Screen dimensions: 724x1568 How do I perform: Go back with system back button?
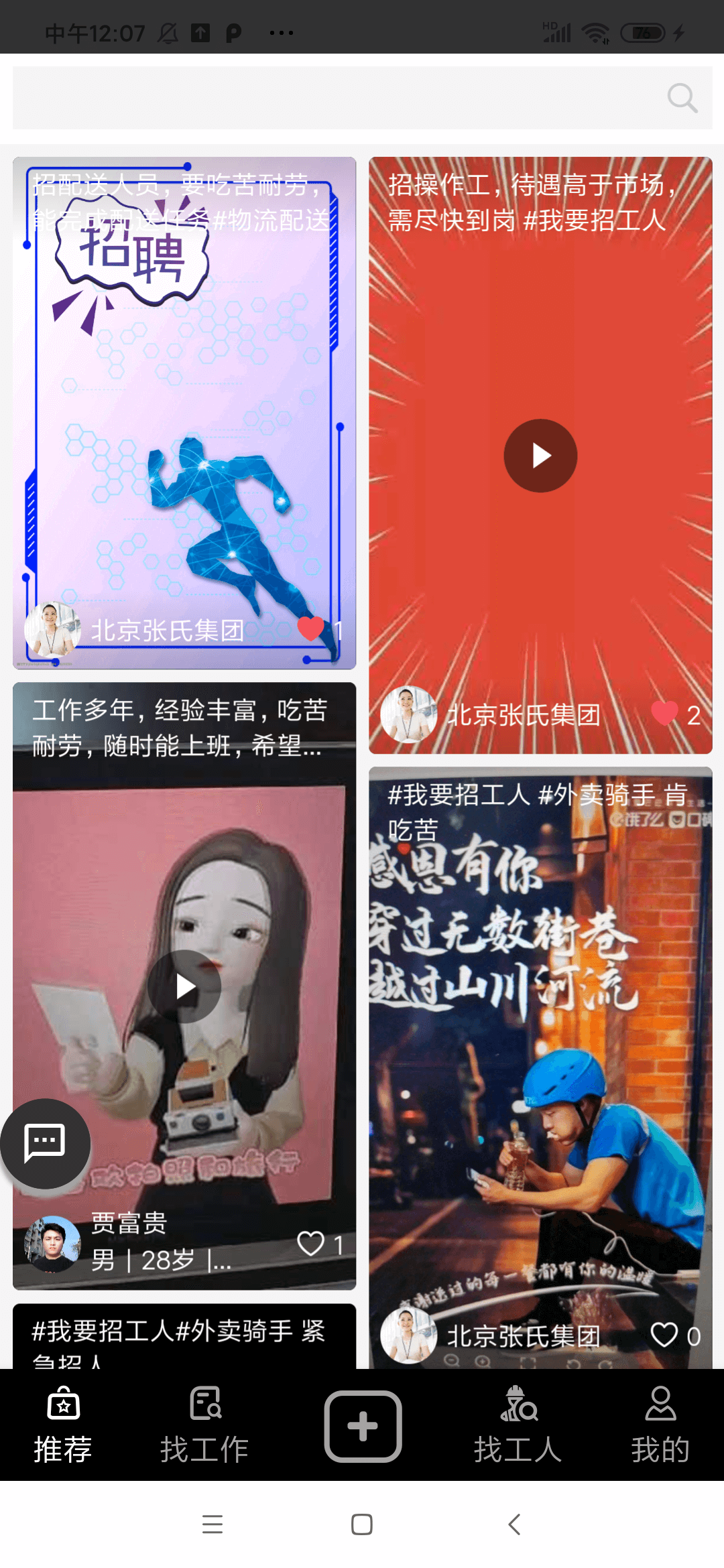[514, 1524]
